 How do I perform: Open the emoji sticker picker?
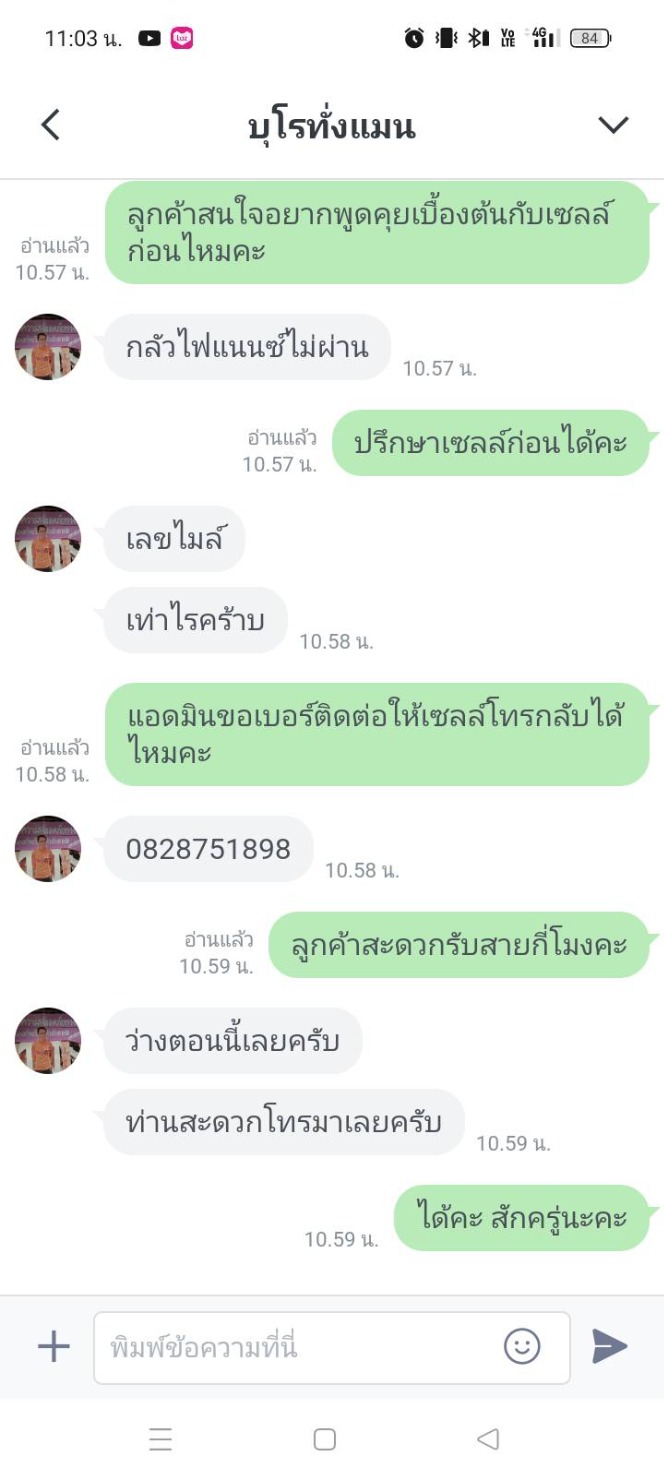[522, 1346]
